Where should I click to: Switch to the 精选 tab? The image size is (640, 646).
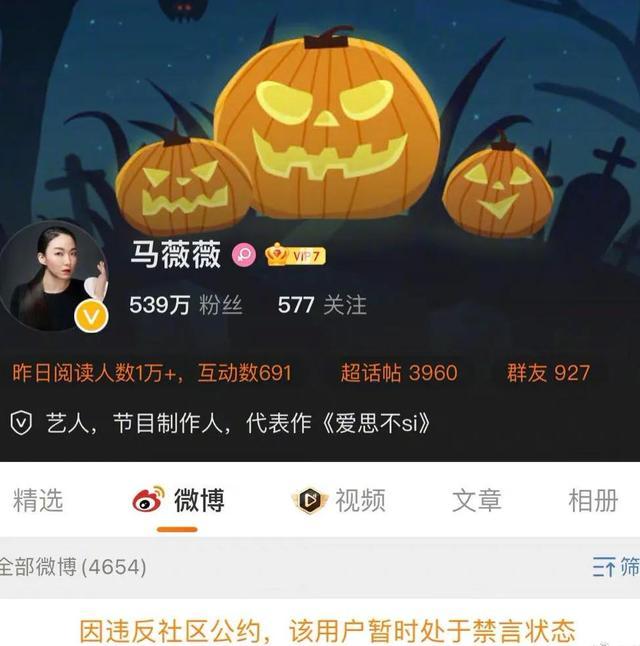38,500
